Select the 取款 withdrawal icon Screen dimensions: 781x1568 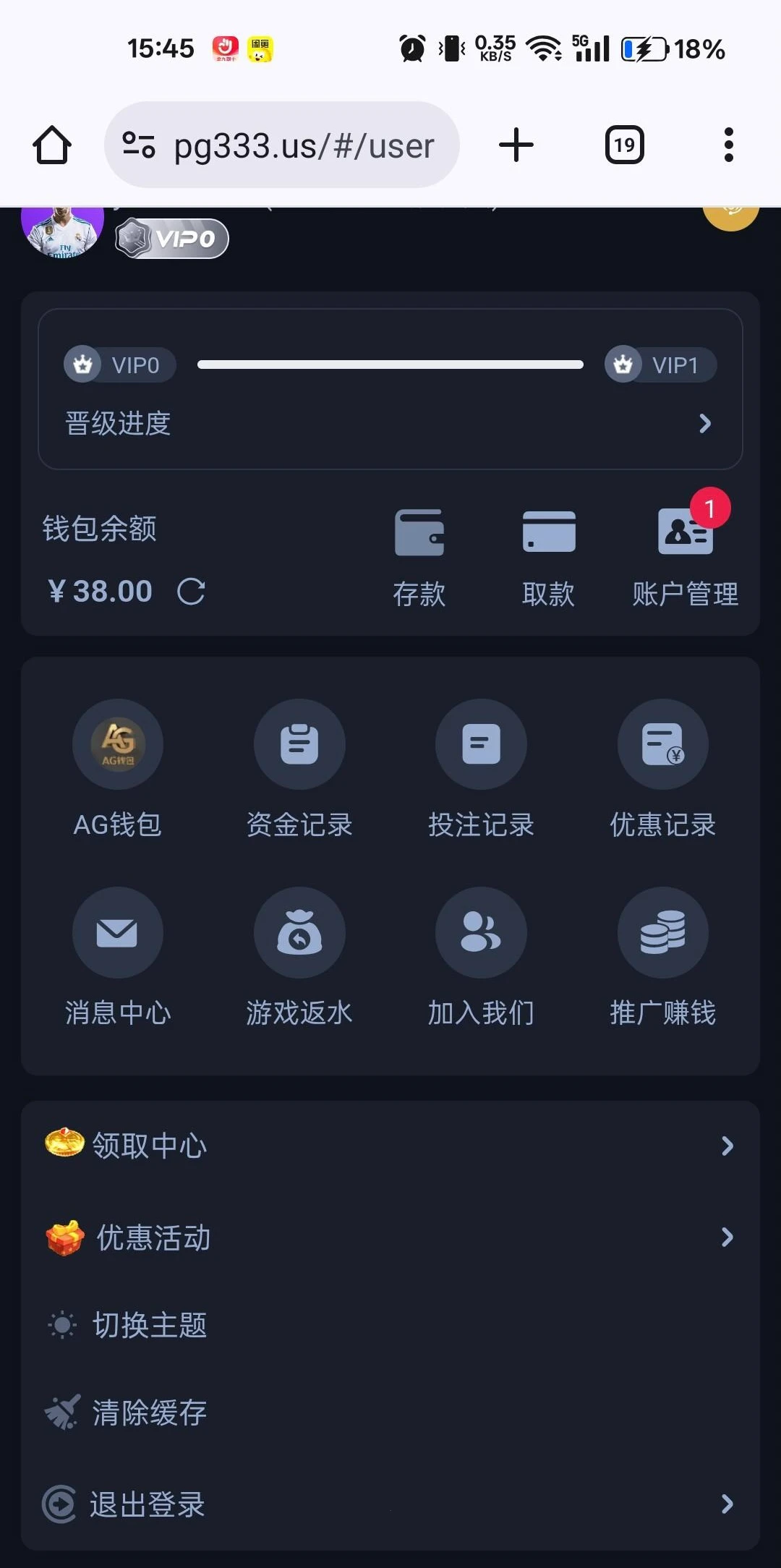pyautogui.click(x=548, y=553)
